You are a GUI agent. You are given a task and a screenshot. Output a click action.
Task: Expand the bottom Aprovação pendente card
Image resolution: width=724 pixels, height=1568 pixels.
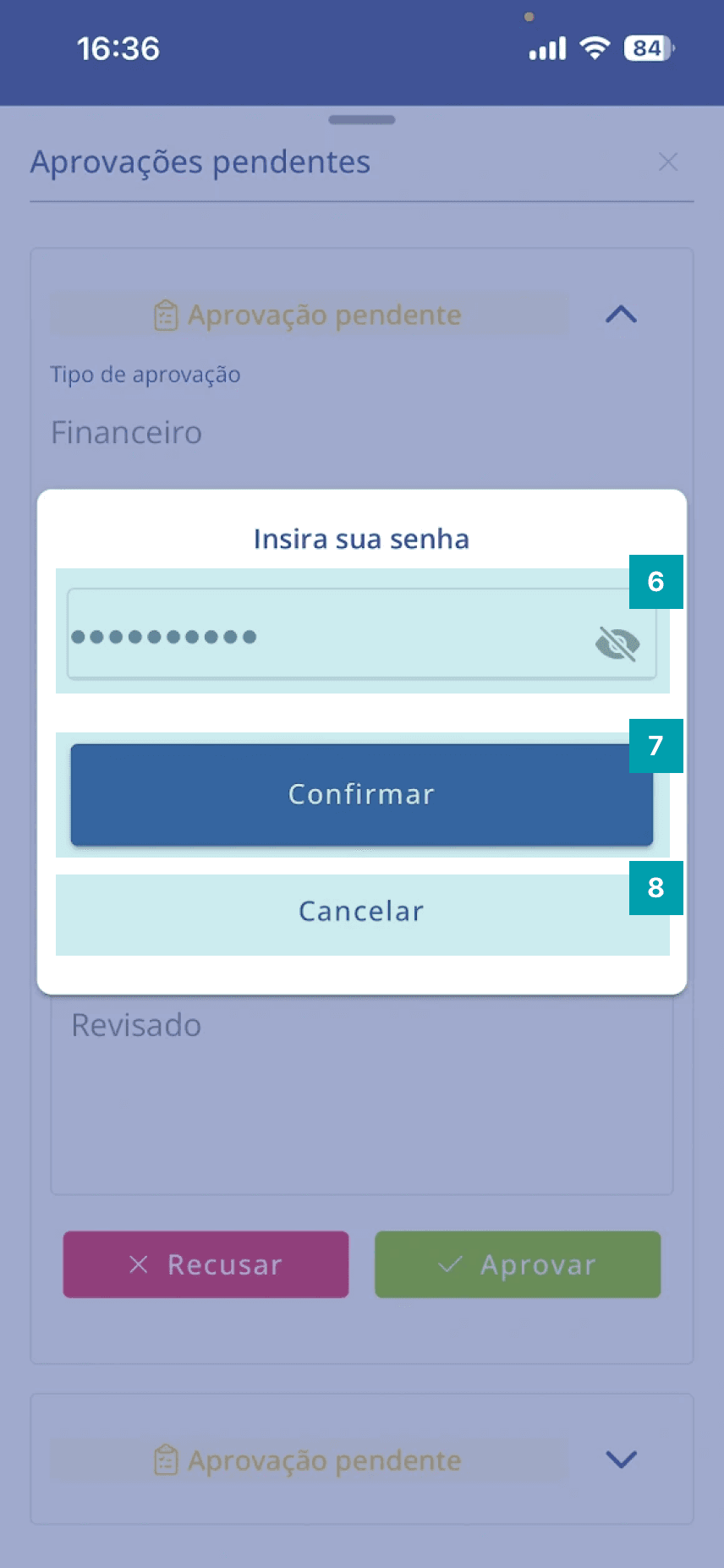pyautogui.click(x=622, y=1460)
